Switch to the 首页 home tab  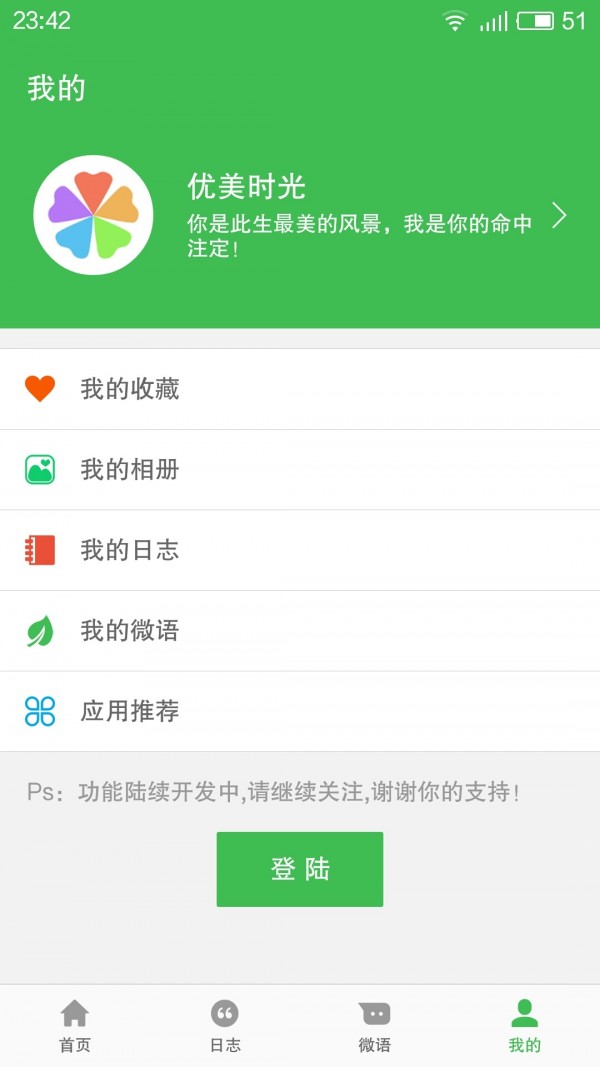[x=75, y=1026]
